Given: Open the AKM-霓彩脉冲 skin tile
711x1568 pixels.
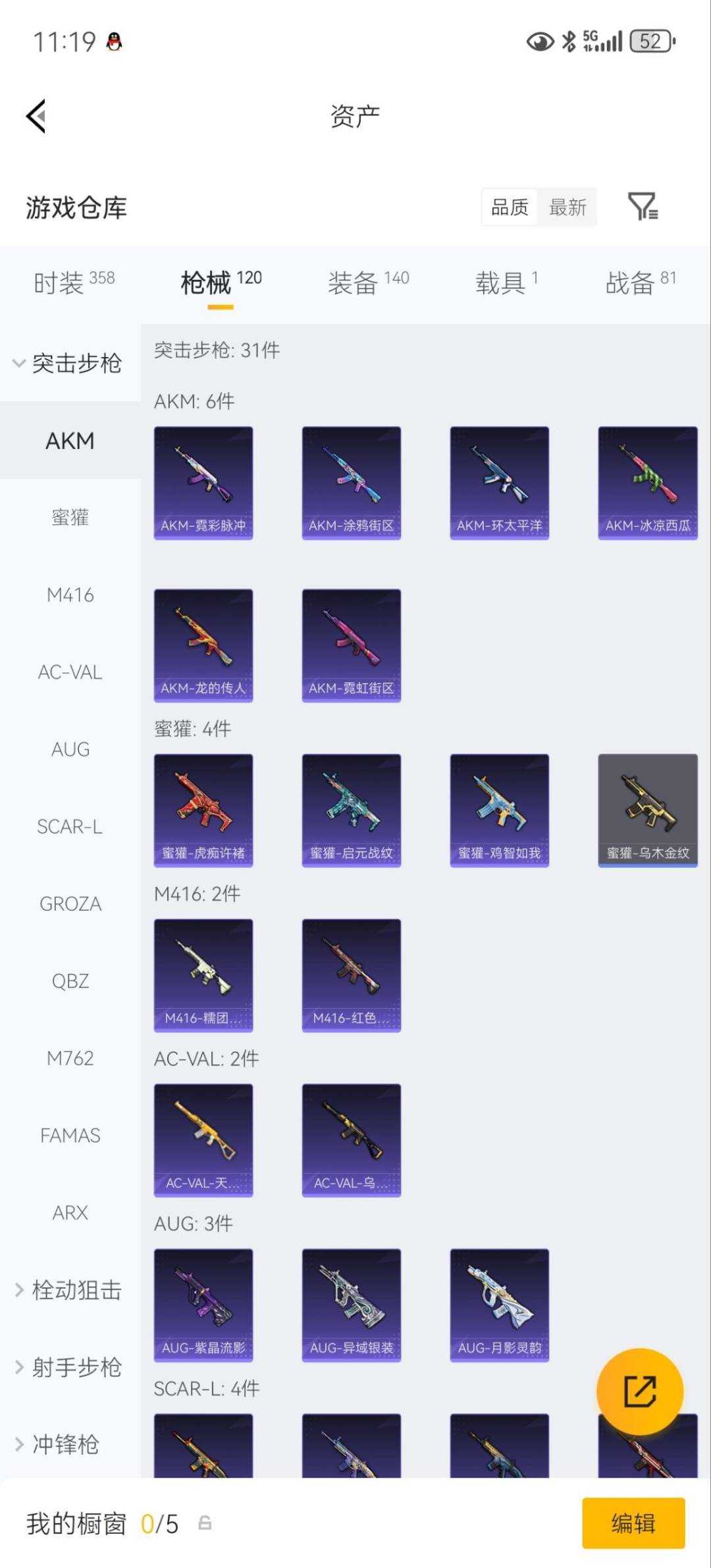Looking at the screenshot, I should [203, 483].
